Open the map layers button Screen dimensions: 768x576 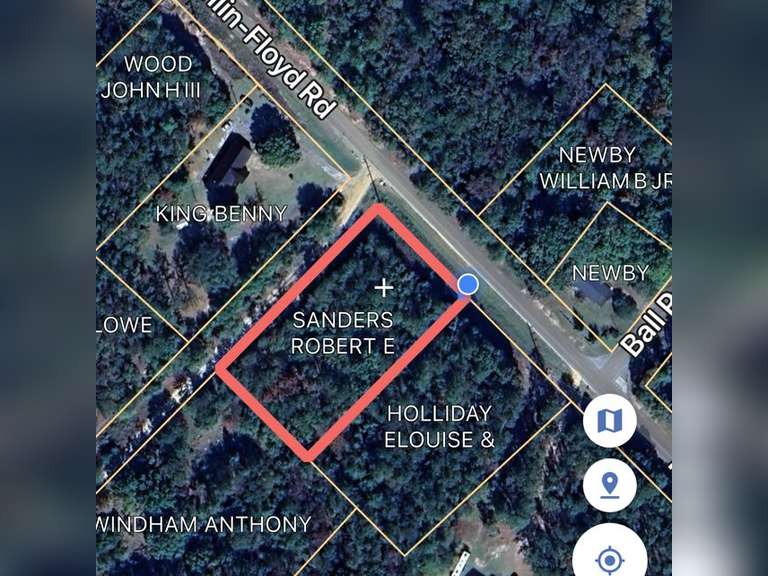[x=610, y=420]
